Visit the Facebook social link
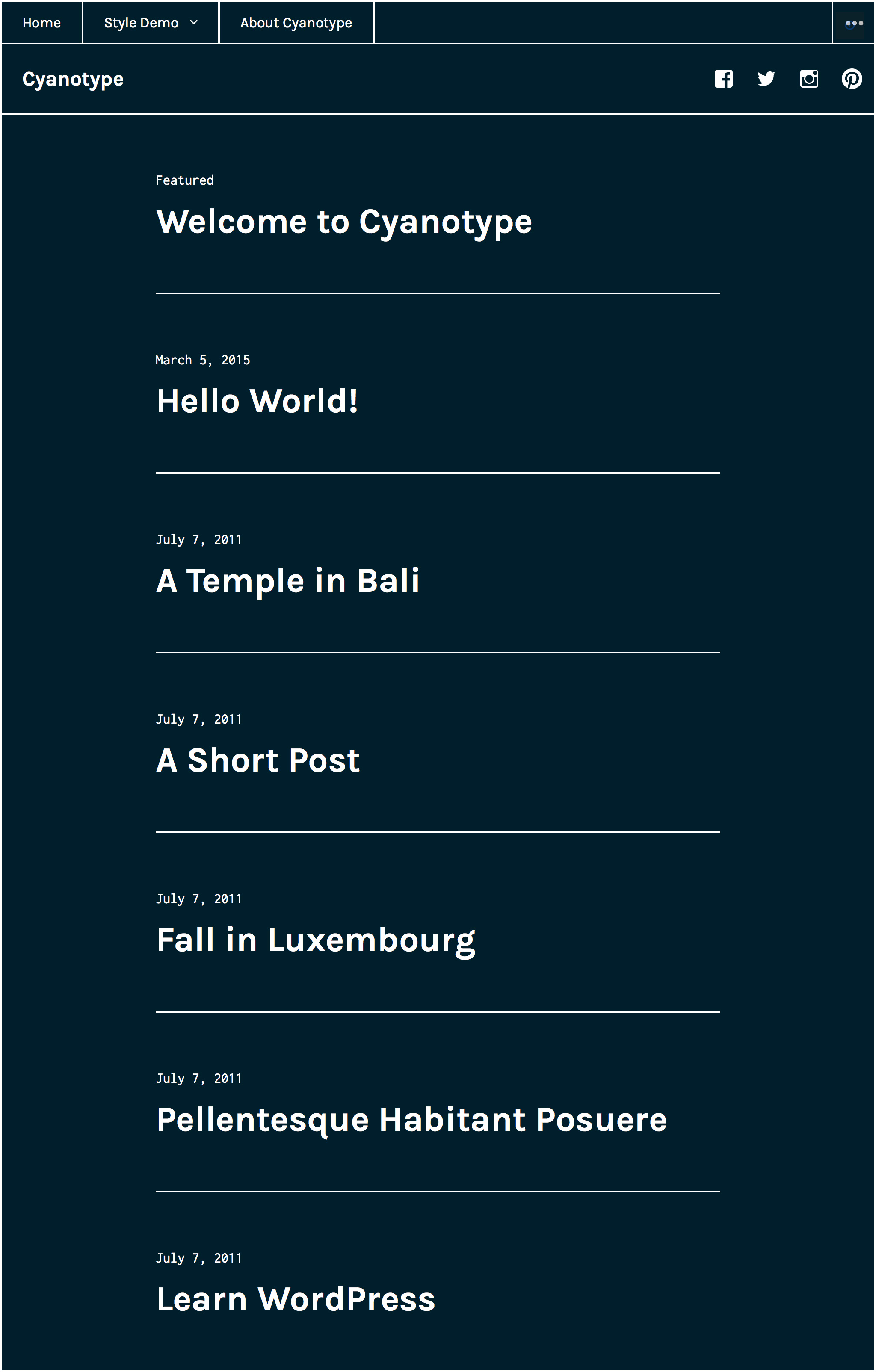 point(723,79)
